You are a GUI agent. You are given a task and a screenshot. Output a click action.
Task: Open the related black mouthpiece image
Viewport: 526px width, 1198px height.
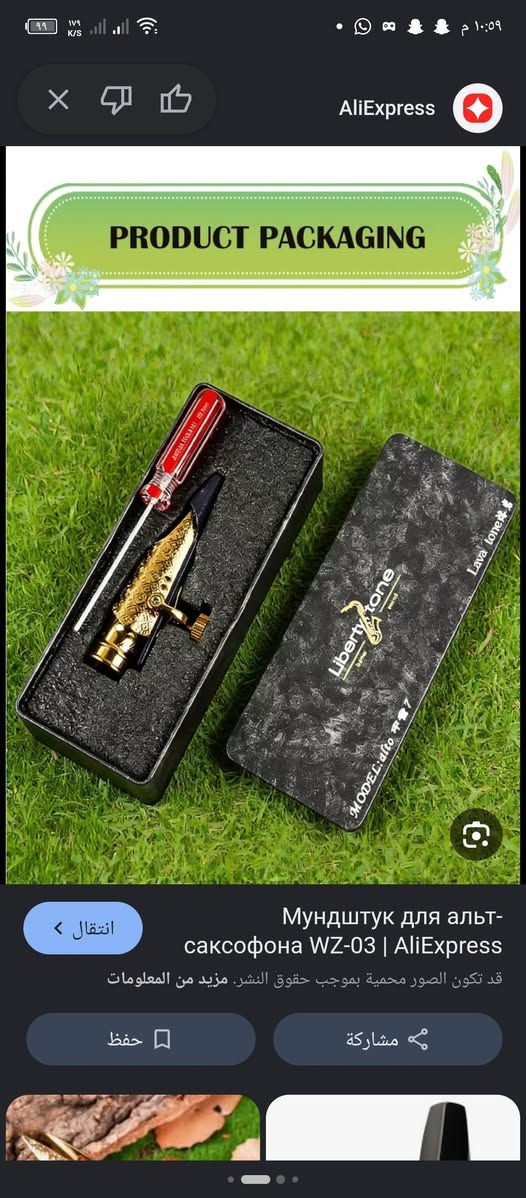[x=393, y=1127]
